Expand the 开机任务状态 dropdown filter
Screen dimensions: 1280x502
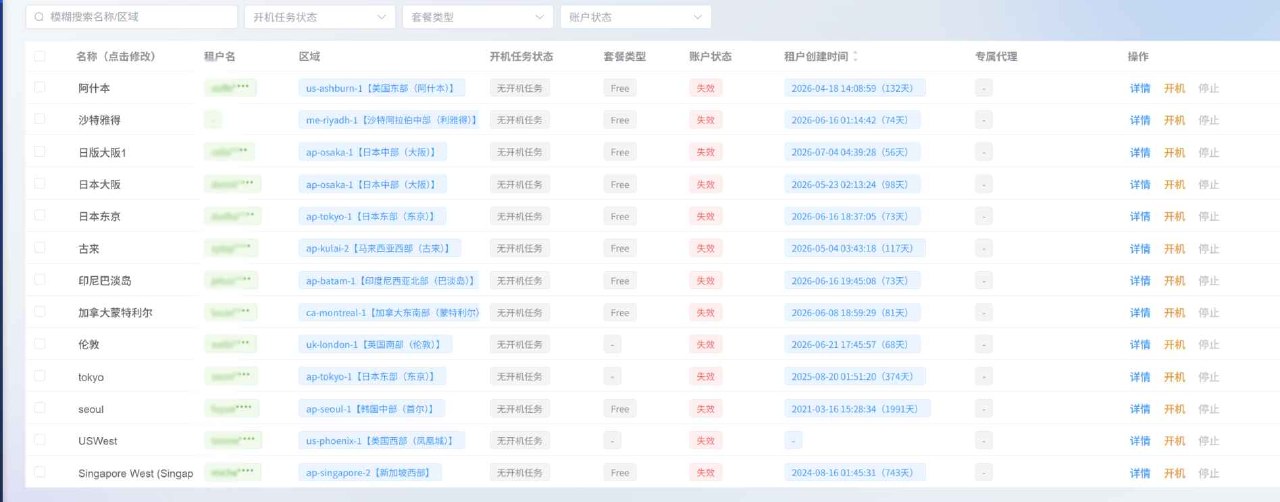pos(320,17)
